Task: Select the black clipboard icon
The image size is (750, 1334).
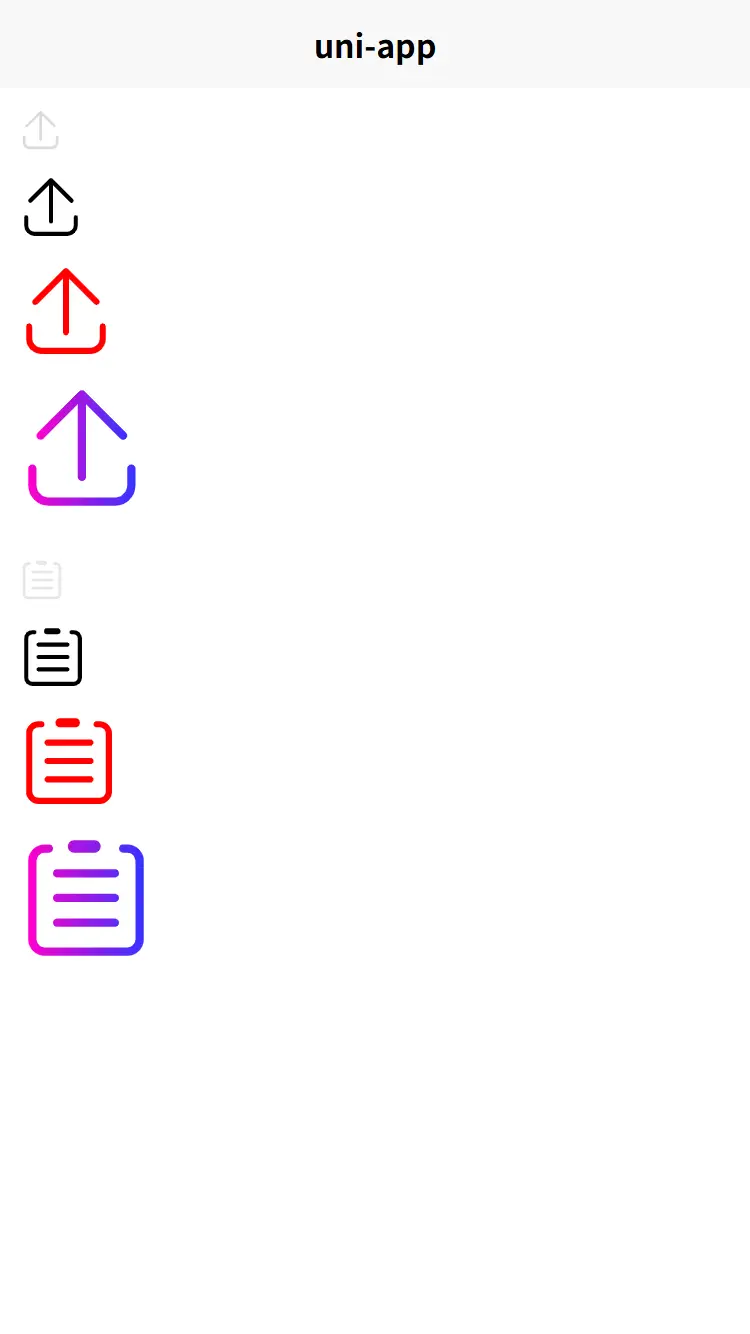Action: [53, 657]
